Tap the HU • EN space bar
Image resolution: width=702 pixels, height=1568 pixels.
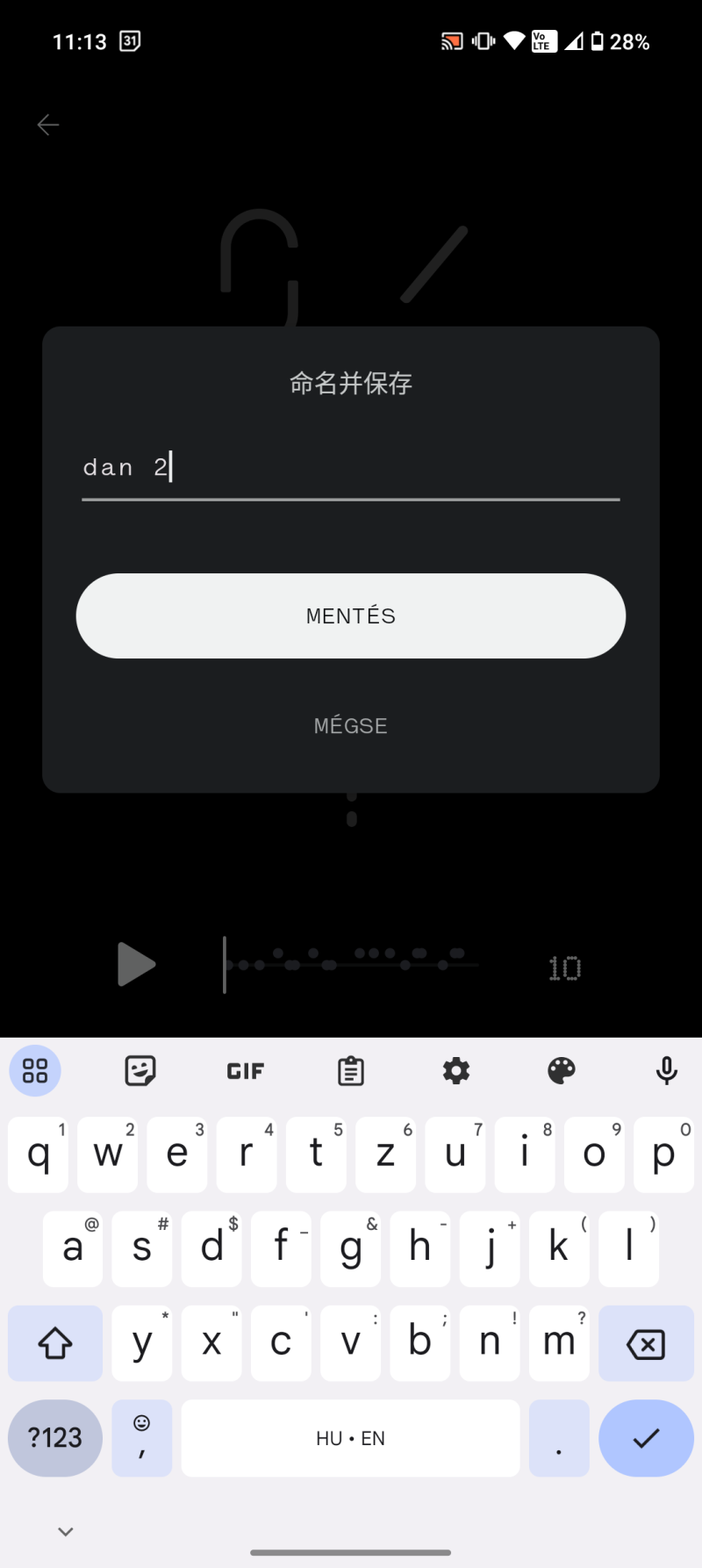pyautogui.click(x=351, y=1438)
